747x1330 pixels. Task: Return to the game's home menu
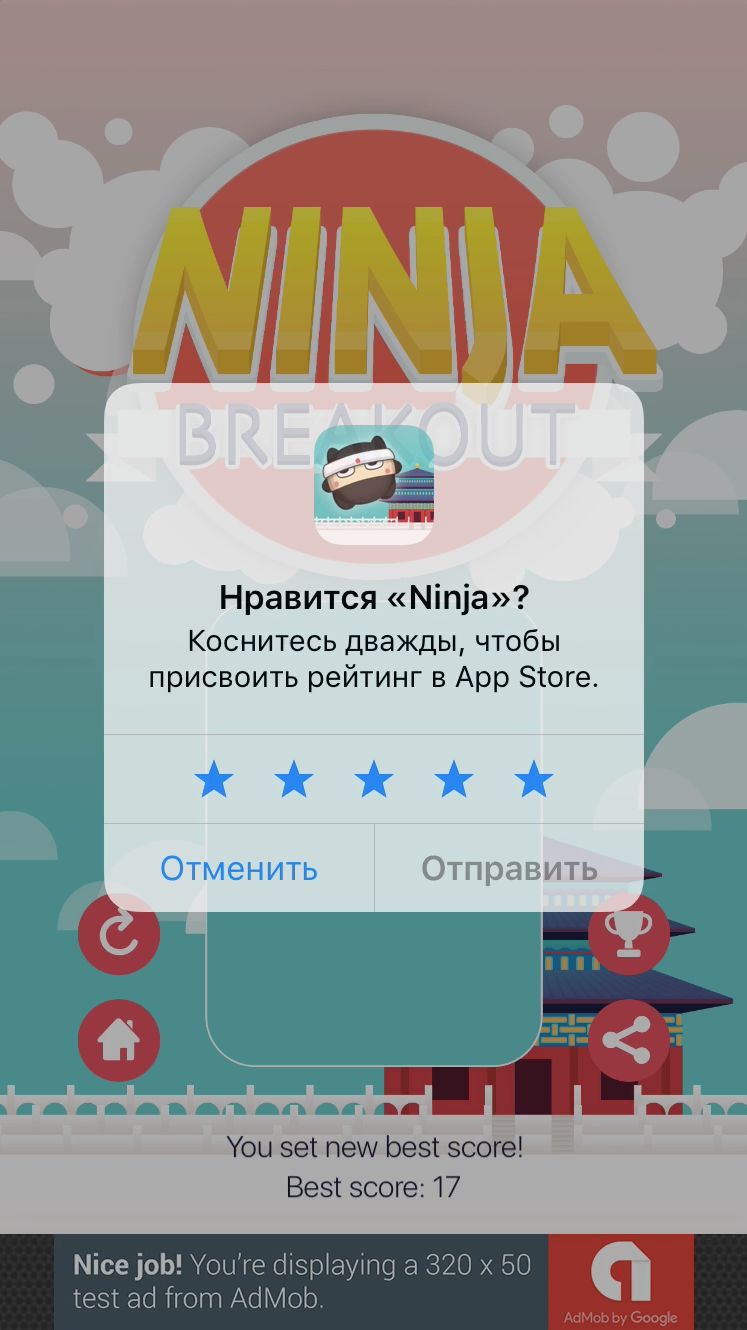119,1040
